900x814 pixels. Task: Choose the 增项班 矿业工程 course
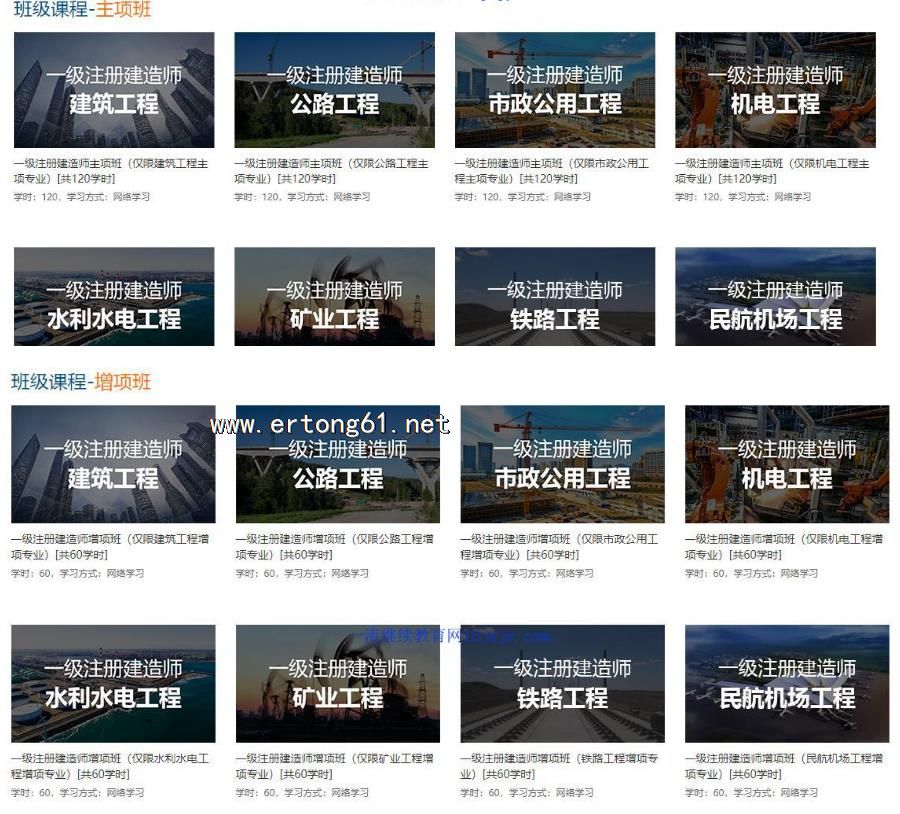point(338,683)
